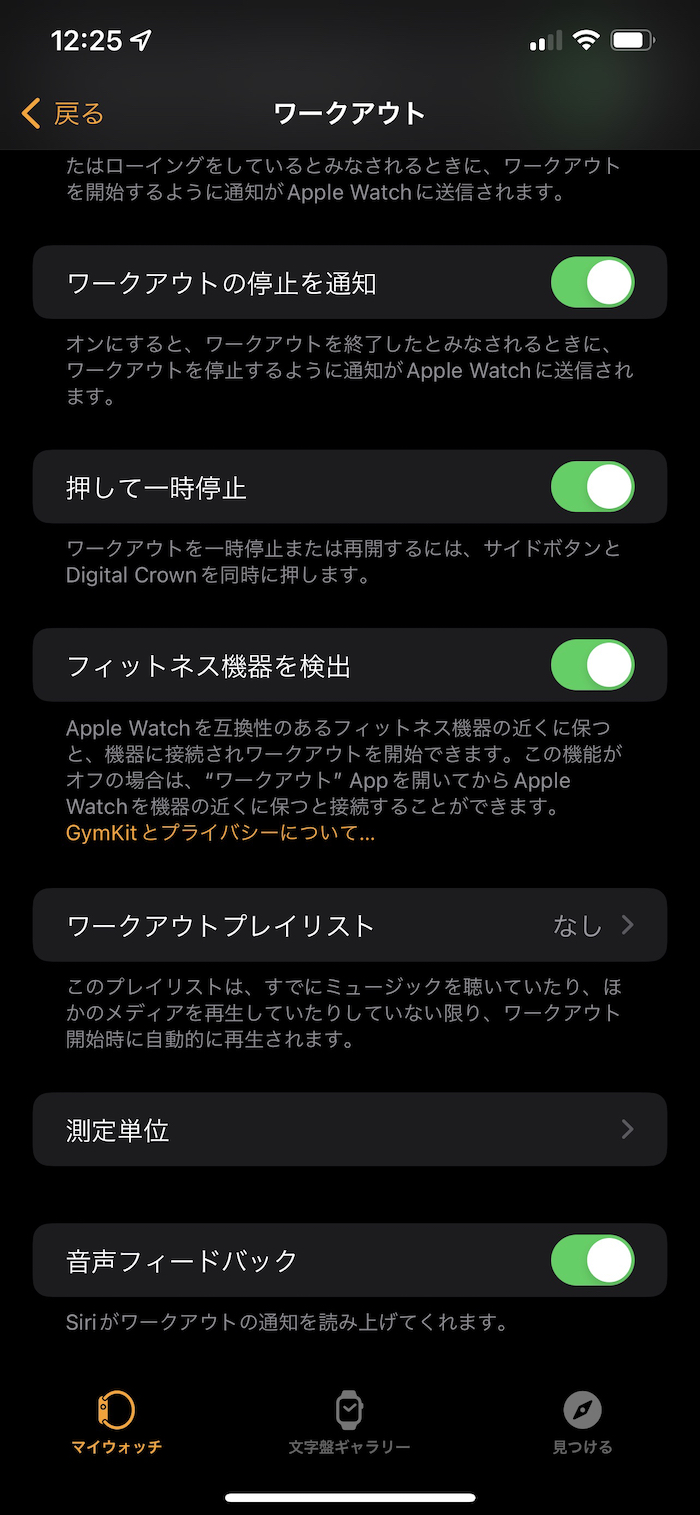Switch to the 見つける tab
The height and width of the screenshot is (1515, 700).
coord(582,1422)
